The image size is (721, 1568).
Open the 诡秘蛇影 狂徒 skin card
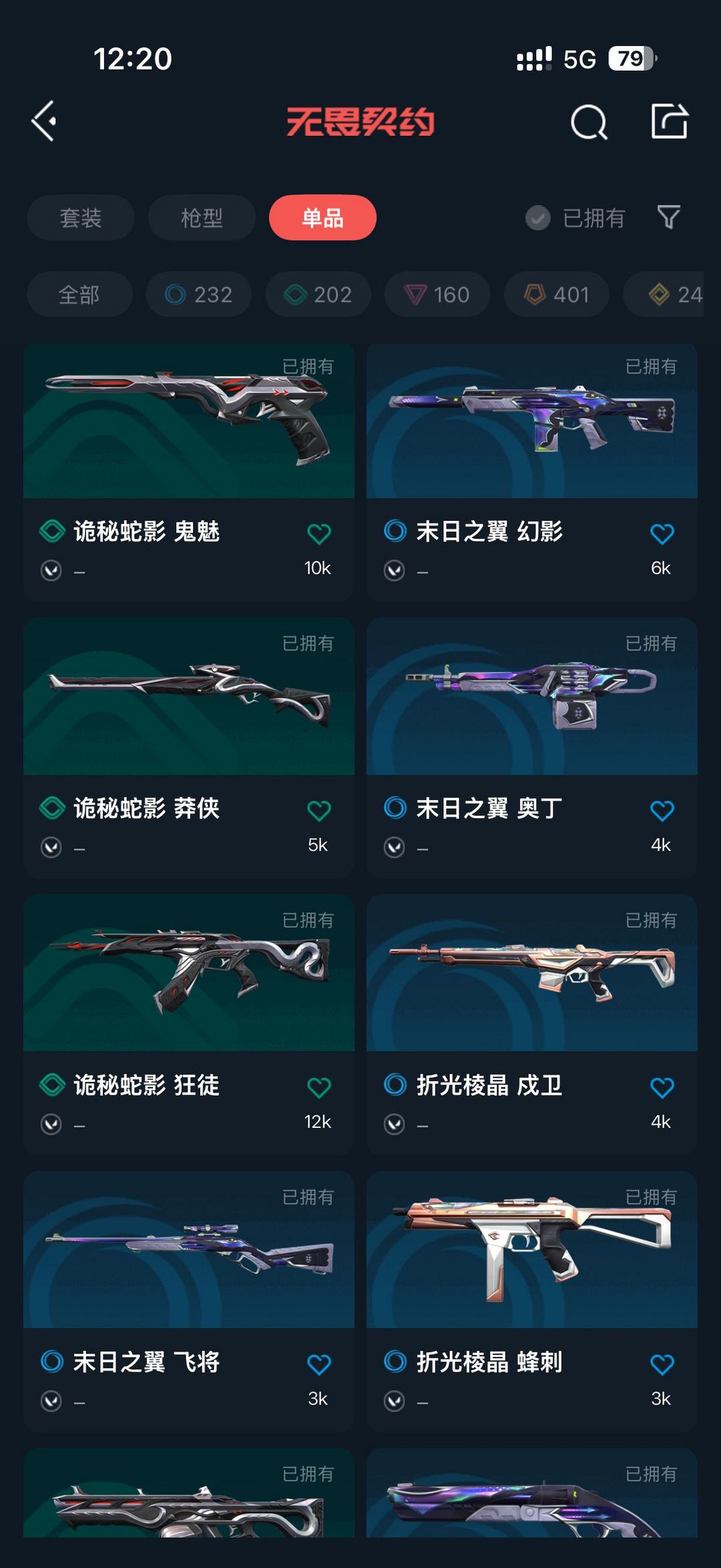(x=188, y=975)
